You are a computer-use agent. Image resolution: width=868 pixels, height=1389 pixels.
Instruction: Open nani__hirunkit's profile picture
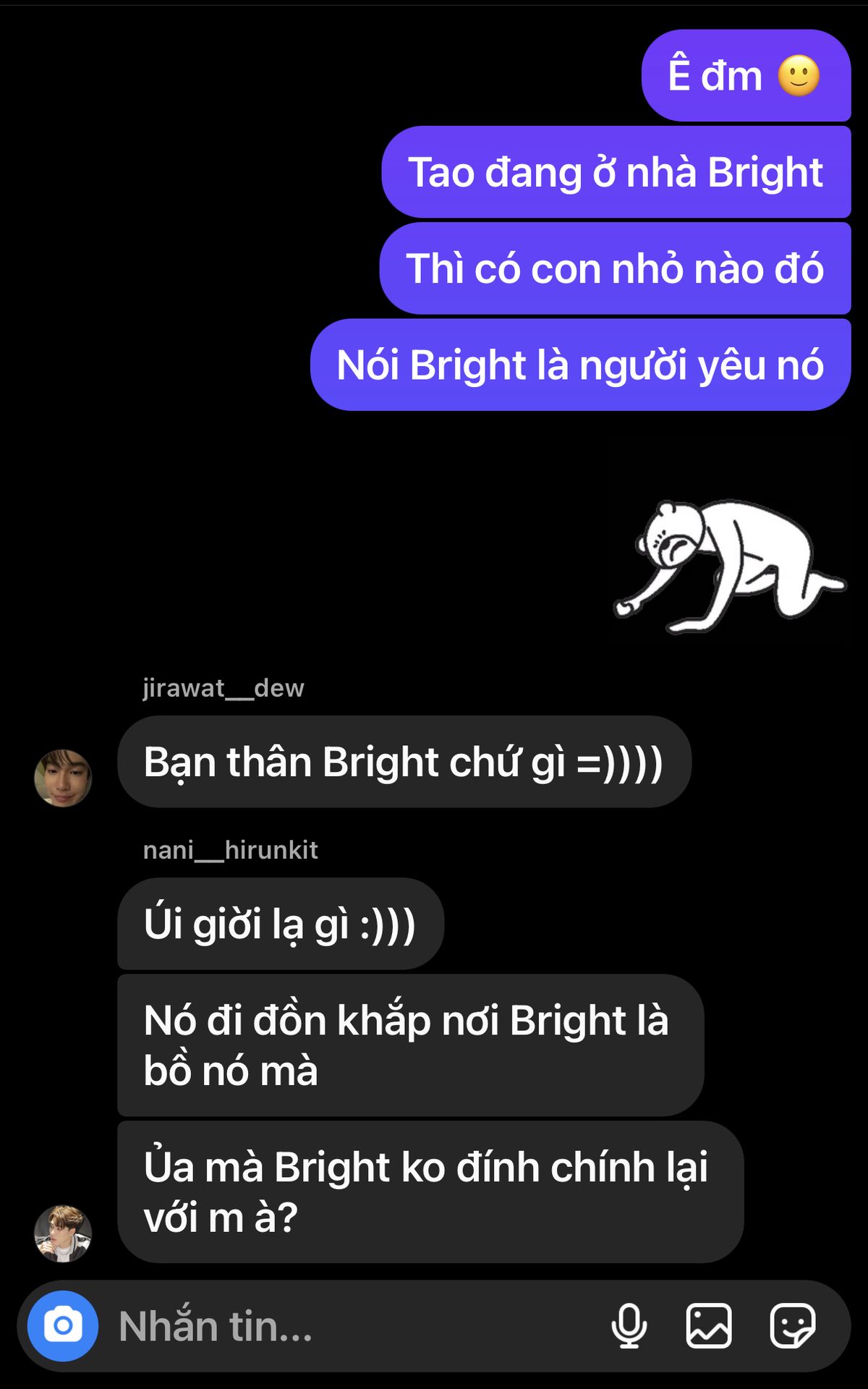tap(63, 1233)
